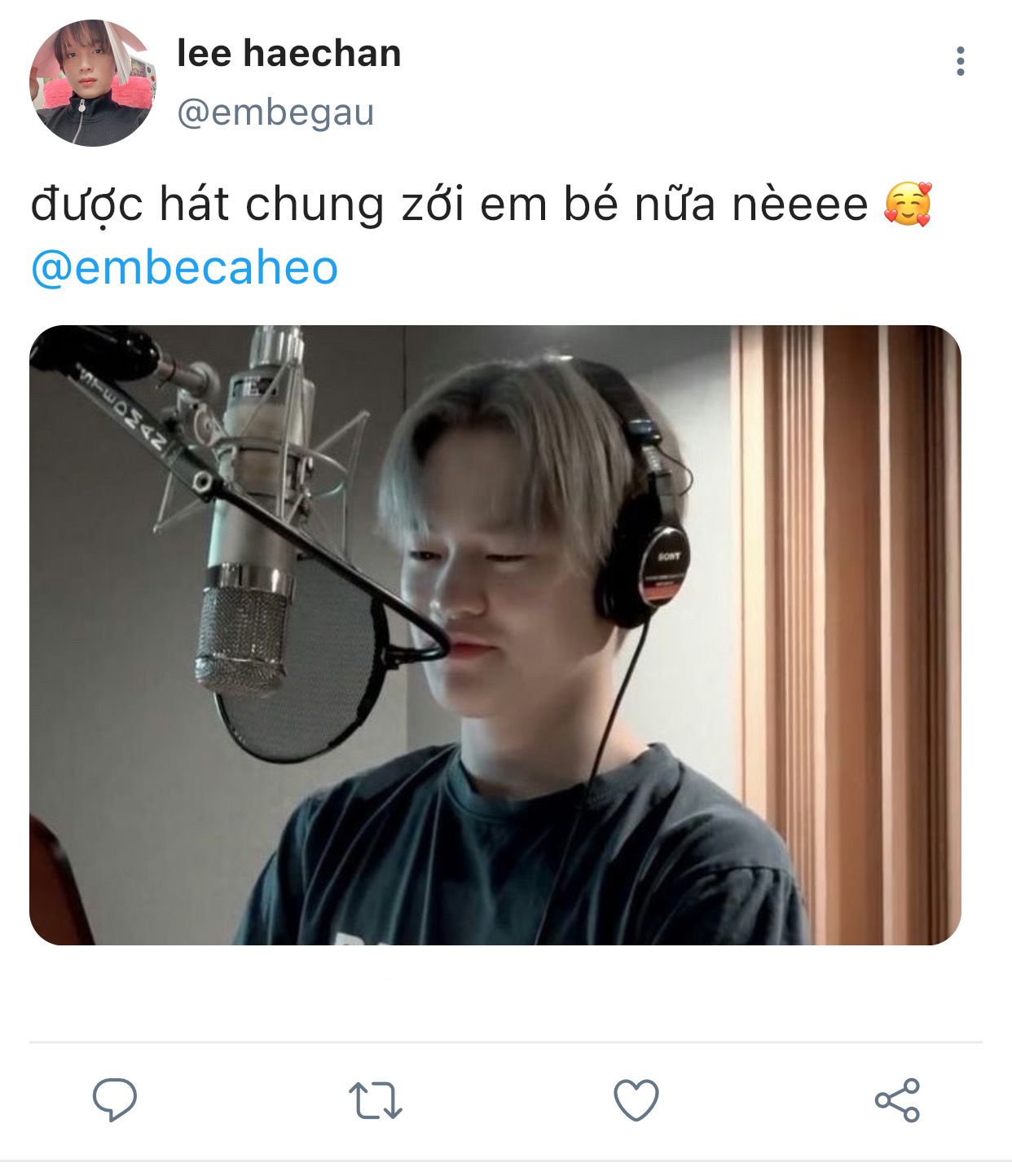Open lee haechan's profile picture

(x=93, y=83)
